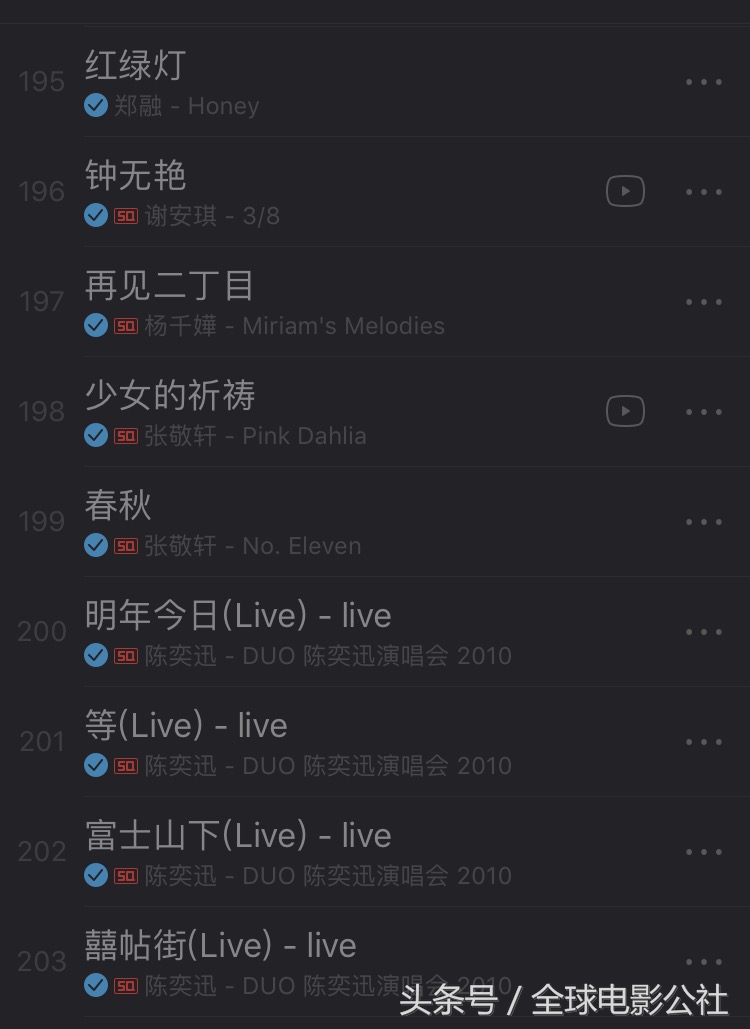Image resolution: width=750 pixels, height=1029 pixels.
Task: Click the SQ badge beside 明年今日(Live)
Action: point(125,655)
